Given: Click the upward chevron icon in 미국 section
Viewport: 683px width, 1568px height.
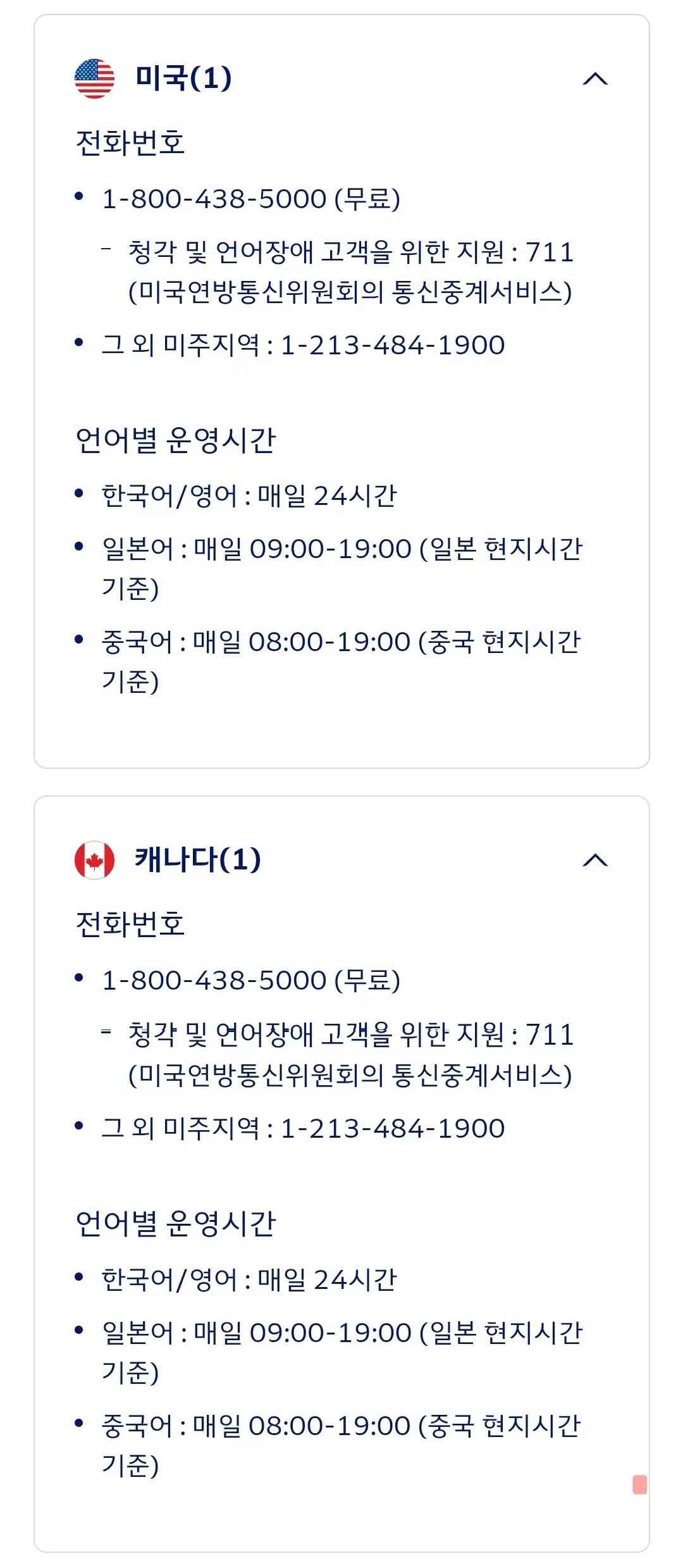Looking at the screenshot, I should click(x=595, y=78).
